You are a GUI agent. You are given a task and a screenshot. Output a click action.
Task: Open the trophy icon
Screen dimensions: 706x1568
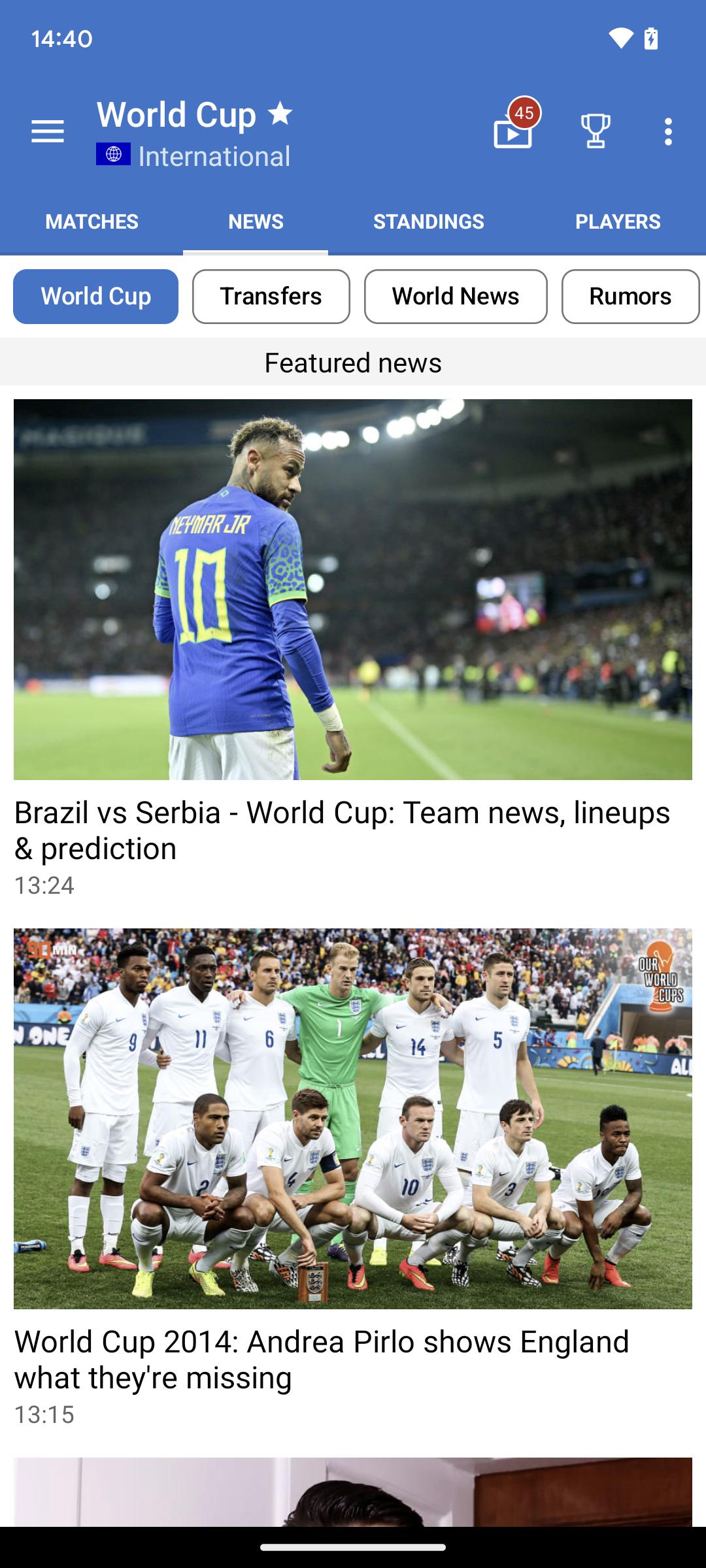click(x=596, y=131)
